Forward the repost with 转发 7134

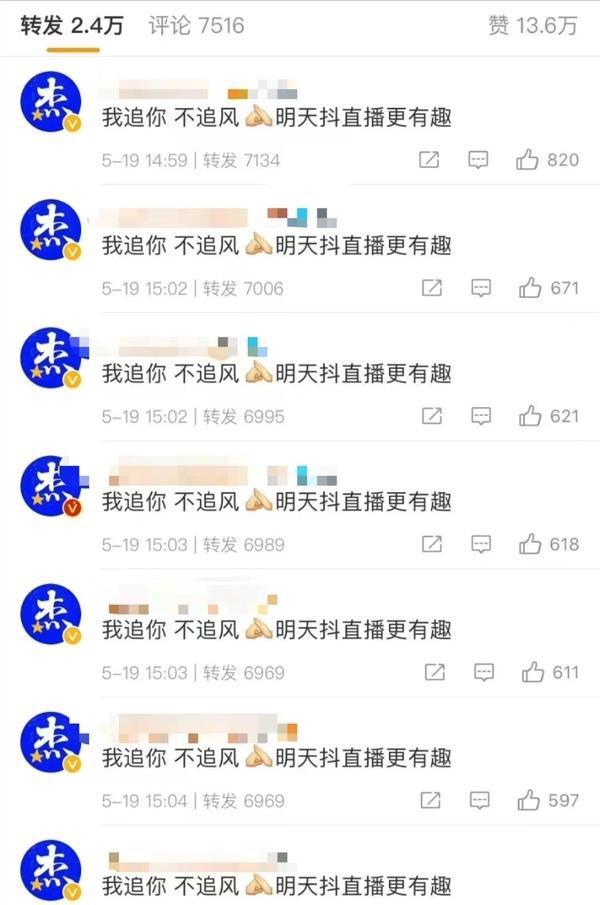point(429,160)
